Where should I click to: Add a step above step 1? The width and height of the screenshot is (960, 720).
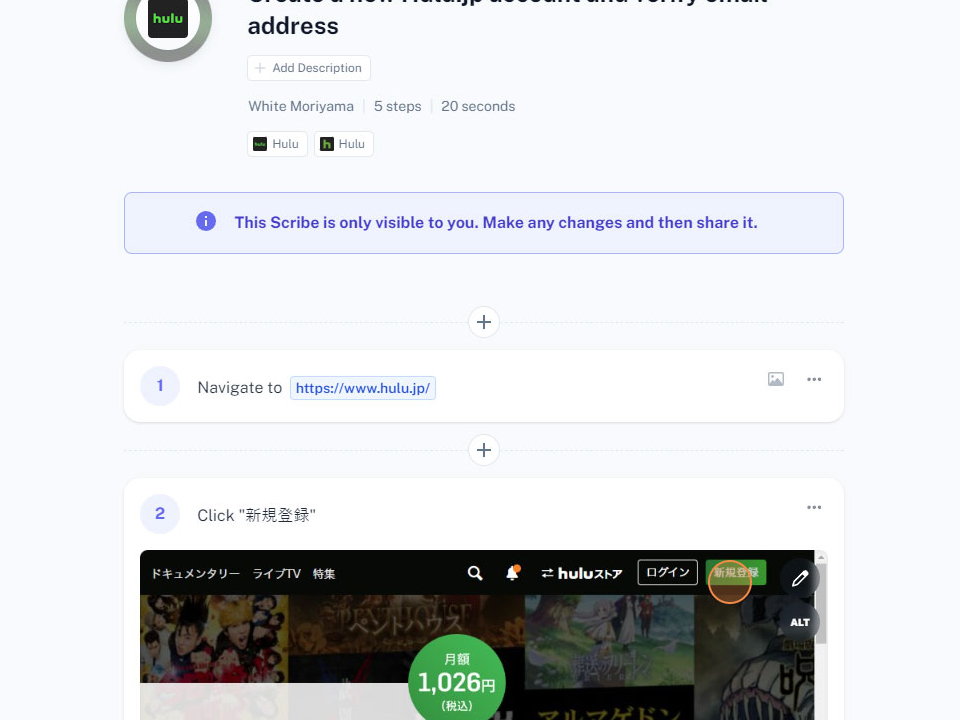coord(484,322)
